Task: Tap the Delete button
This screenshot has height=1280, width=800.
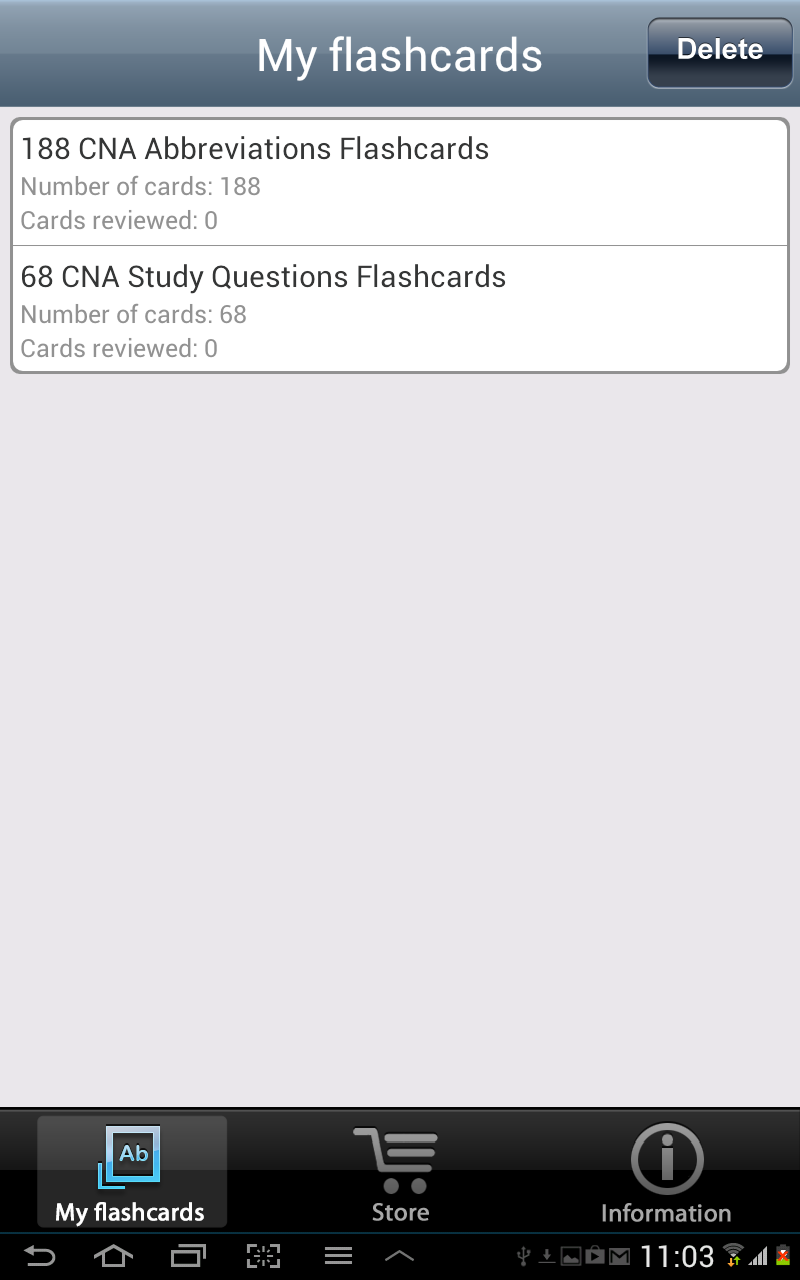Action: 719,49
